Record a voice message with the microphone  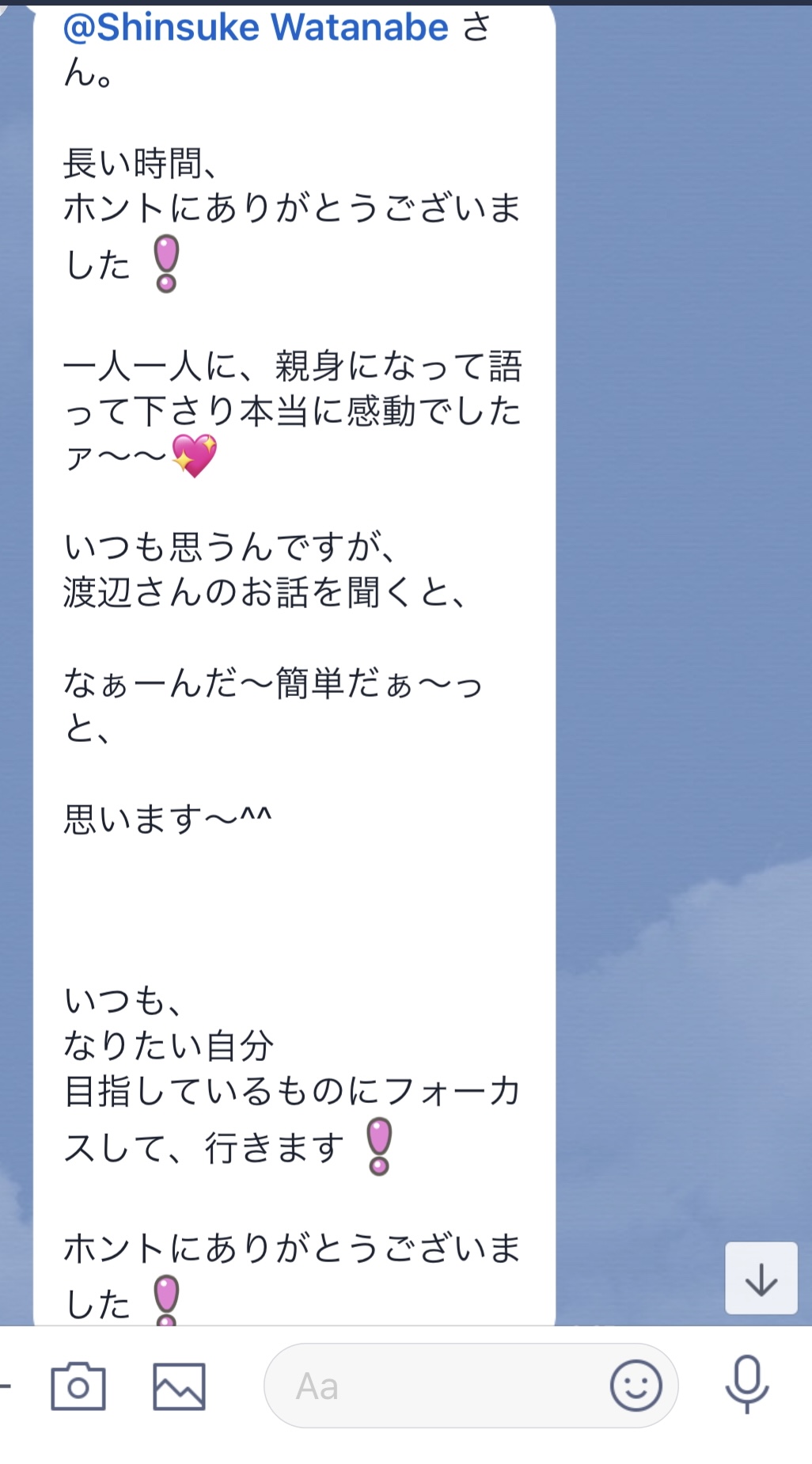747,1385
